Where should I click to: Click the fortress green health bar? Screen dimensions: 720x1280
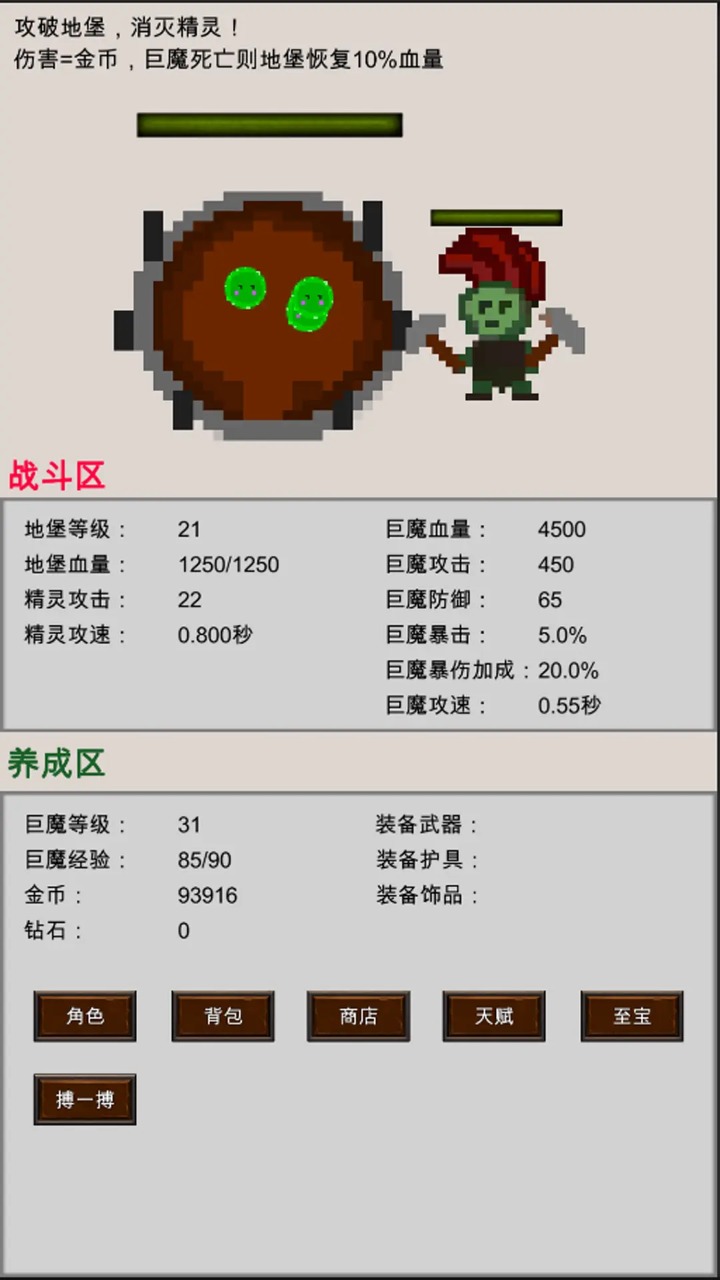(x=268, y=124)
